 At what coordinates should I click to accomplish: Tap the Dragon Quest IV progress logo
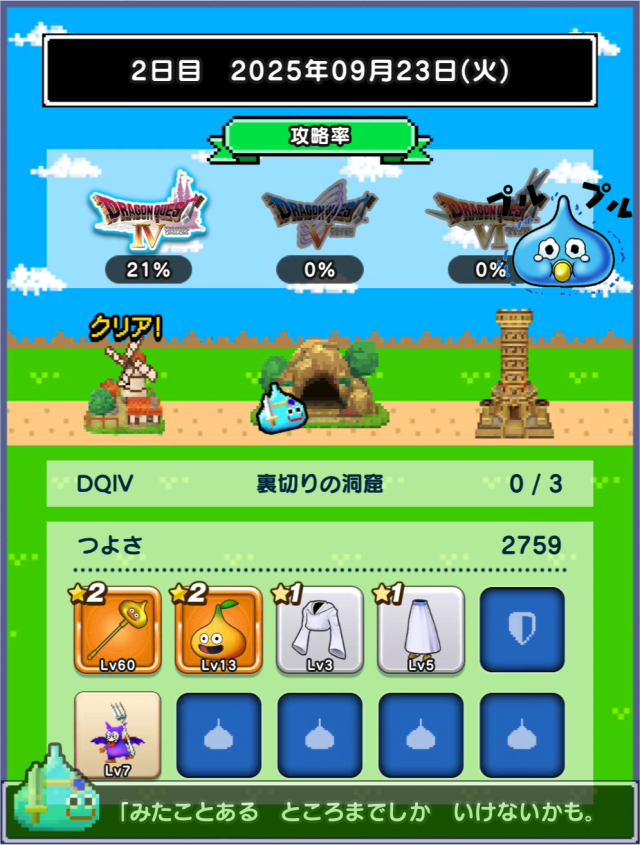[x=148, y=213]
